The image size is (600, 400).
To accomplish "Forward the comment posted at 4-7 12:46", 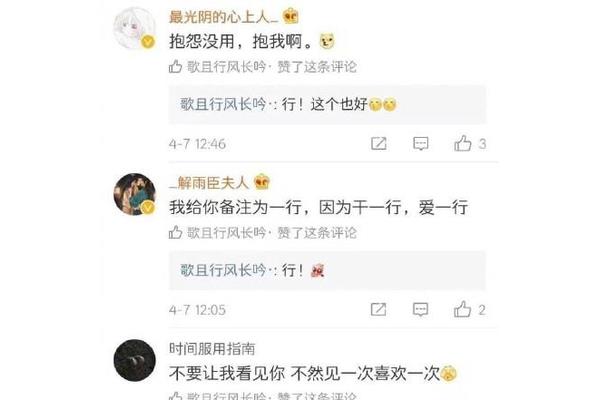I will click(379, 143).
